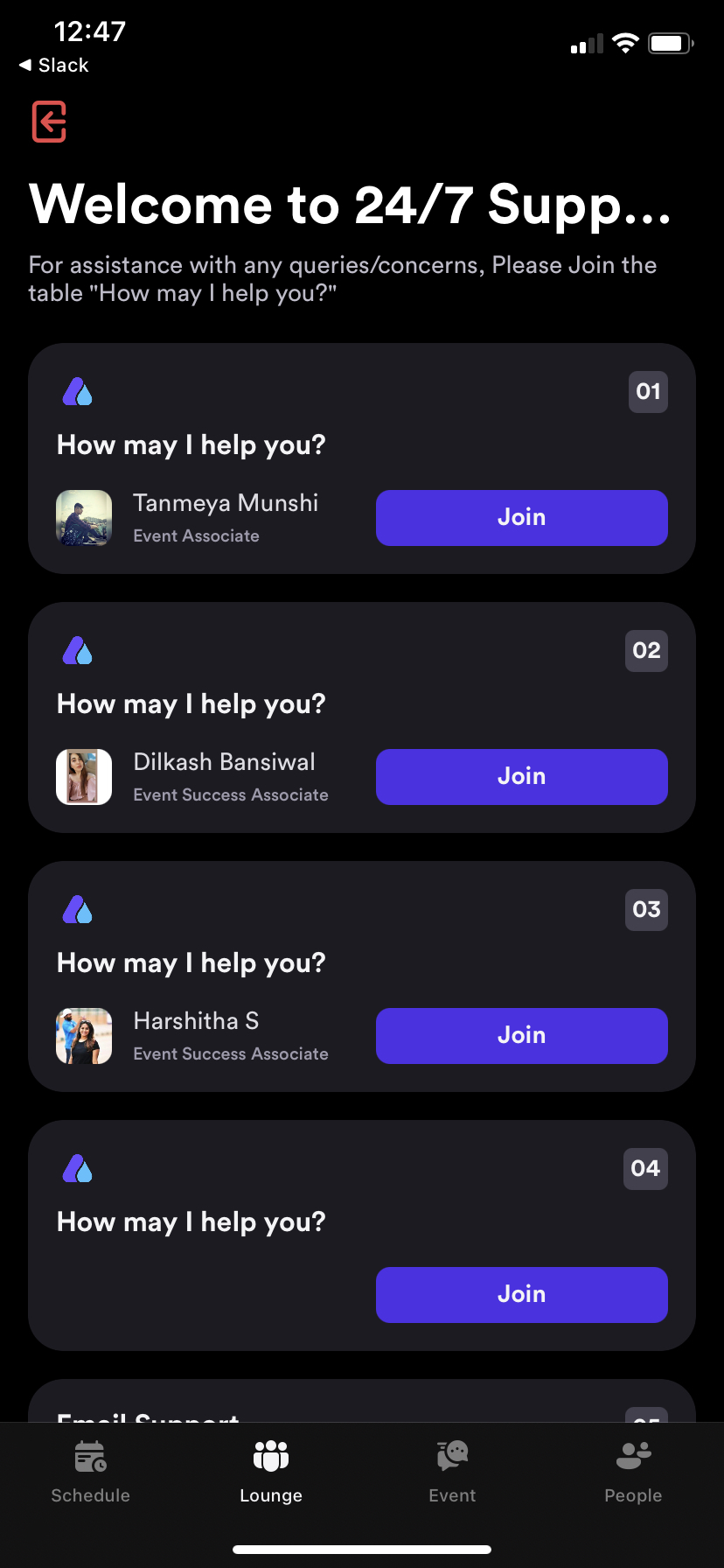Tap the red exit icon
Screen dimensions: 724x1568
[50, 121]
